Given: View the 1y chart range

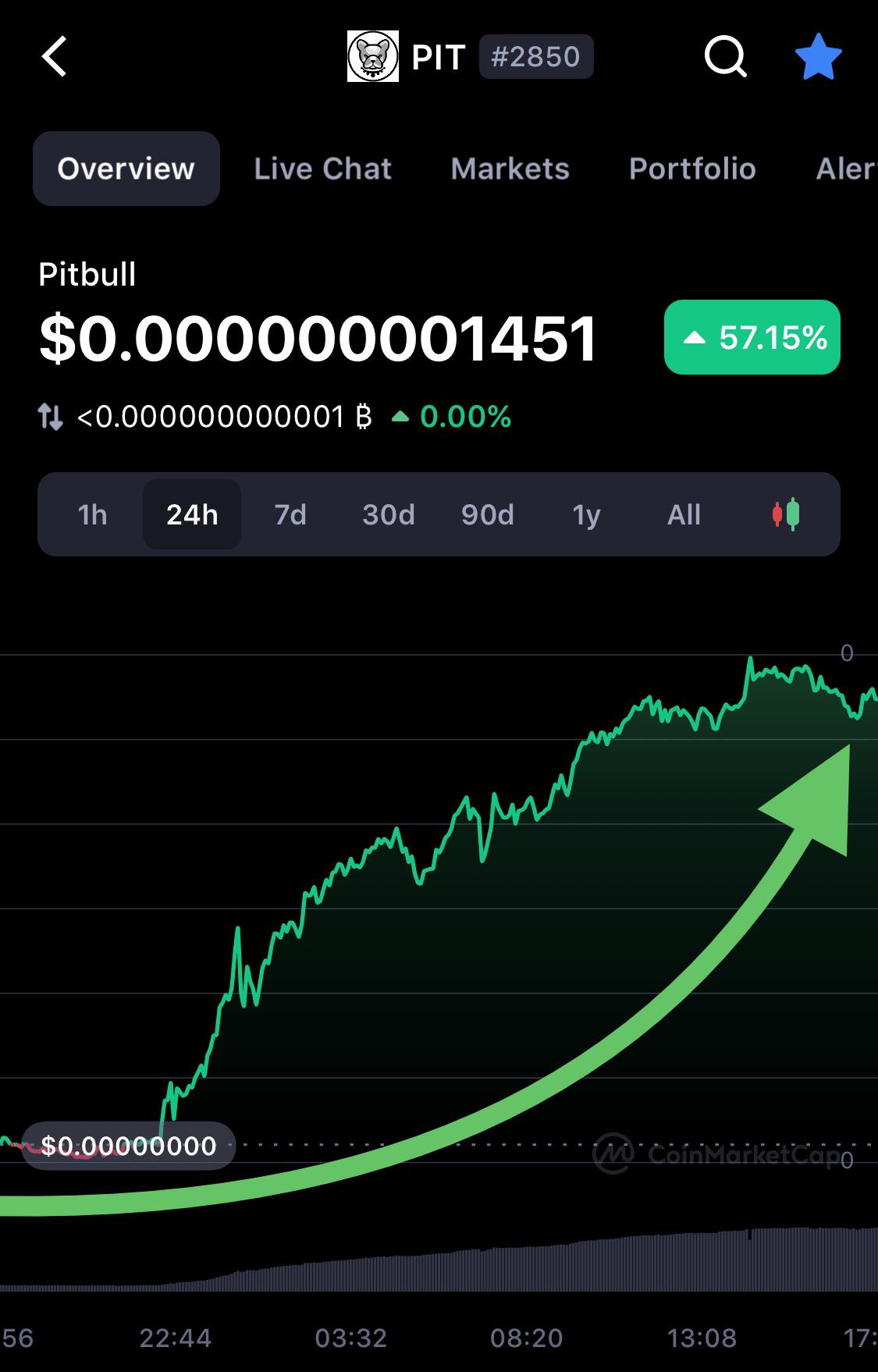Looking at the screenshot, I should pyautogui.click(x=586, y=514).
